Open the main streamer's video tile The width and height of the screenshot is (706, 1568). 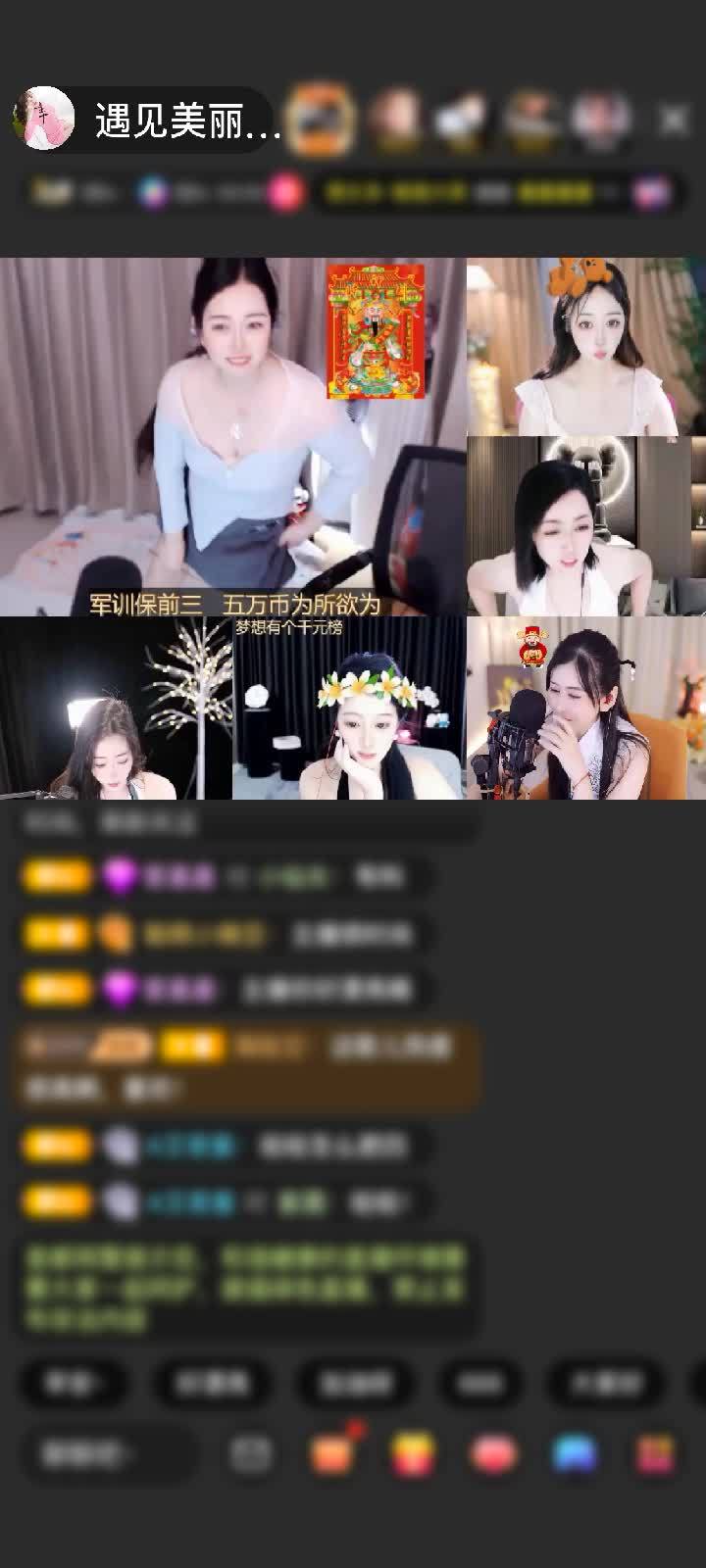(232, 437)
